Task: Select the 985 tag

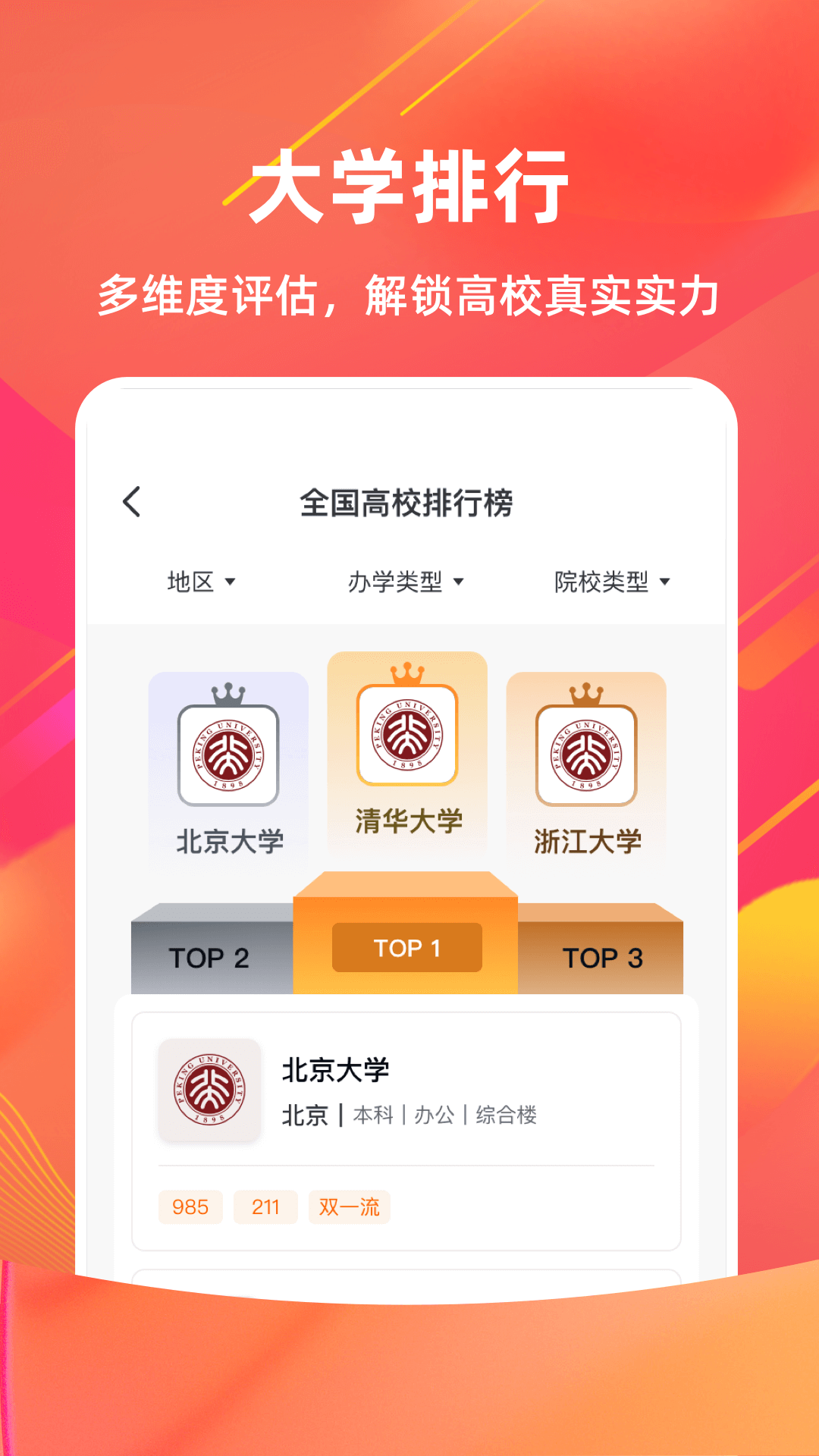Action: 190,1207
